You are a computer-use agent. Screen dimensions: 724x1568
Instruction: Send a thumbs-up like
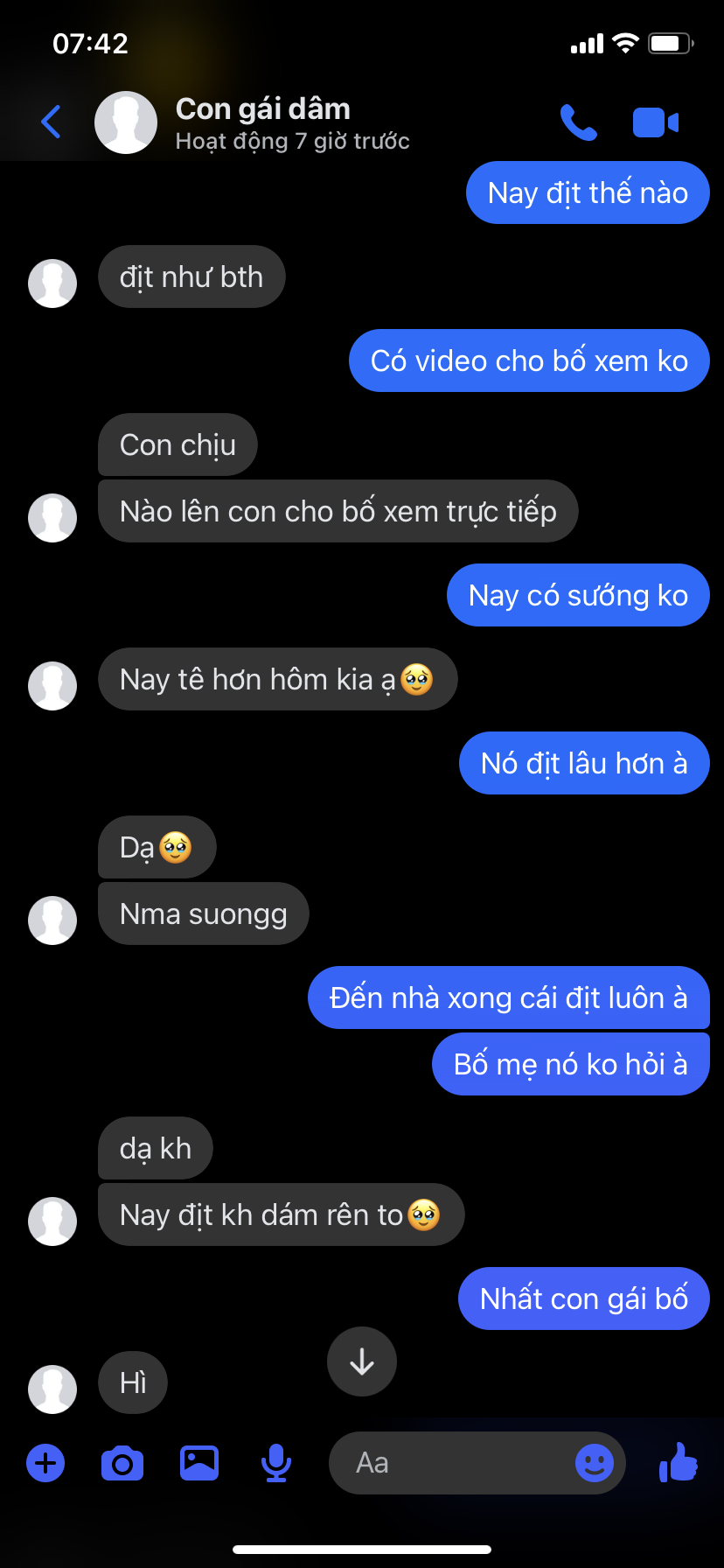(679, 1461)
